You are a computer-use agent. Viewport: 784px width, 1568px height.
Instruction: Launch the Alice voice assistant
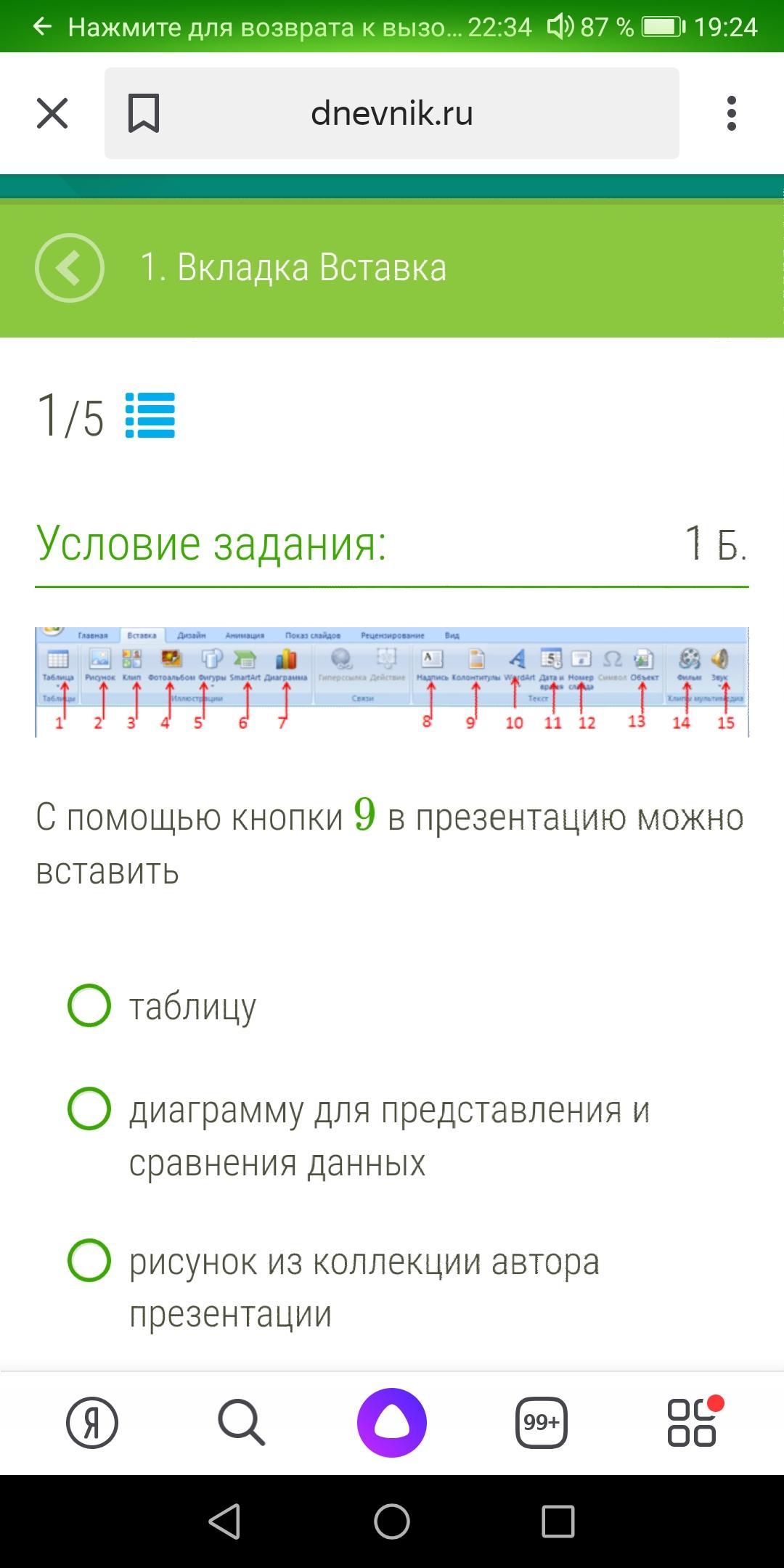pos(392,1423)
